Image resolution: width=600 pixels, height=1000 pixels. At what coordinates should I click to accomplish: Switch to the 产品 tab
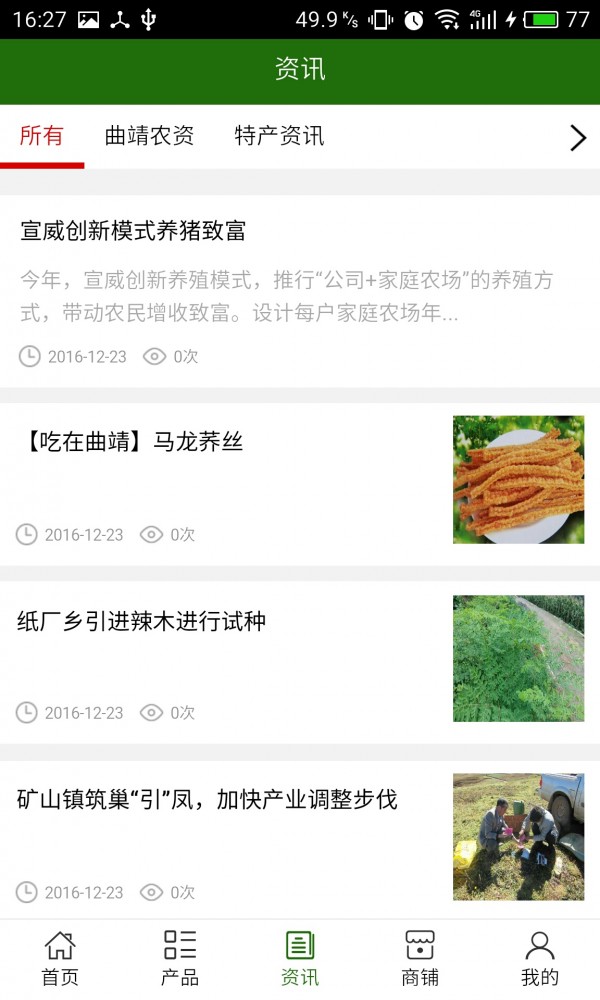(180, 959)
